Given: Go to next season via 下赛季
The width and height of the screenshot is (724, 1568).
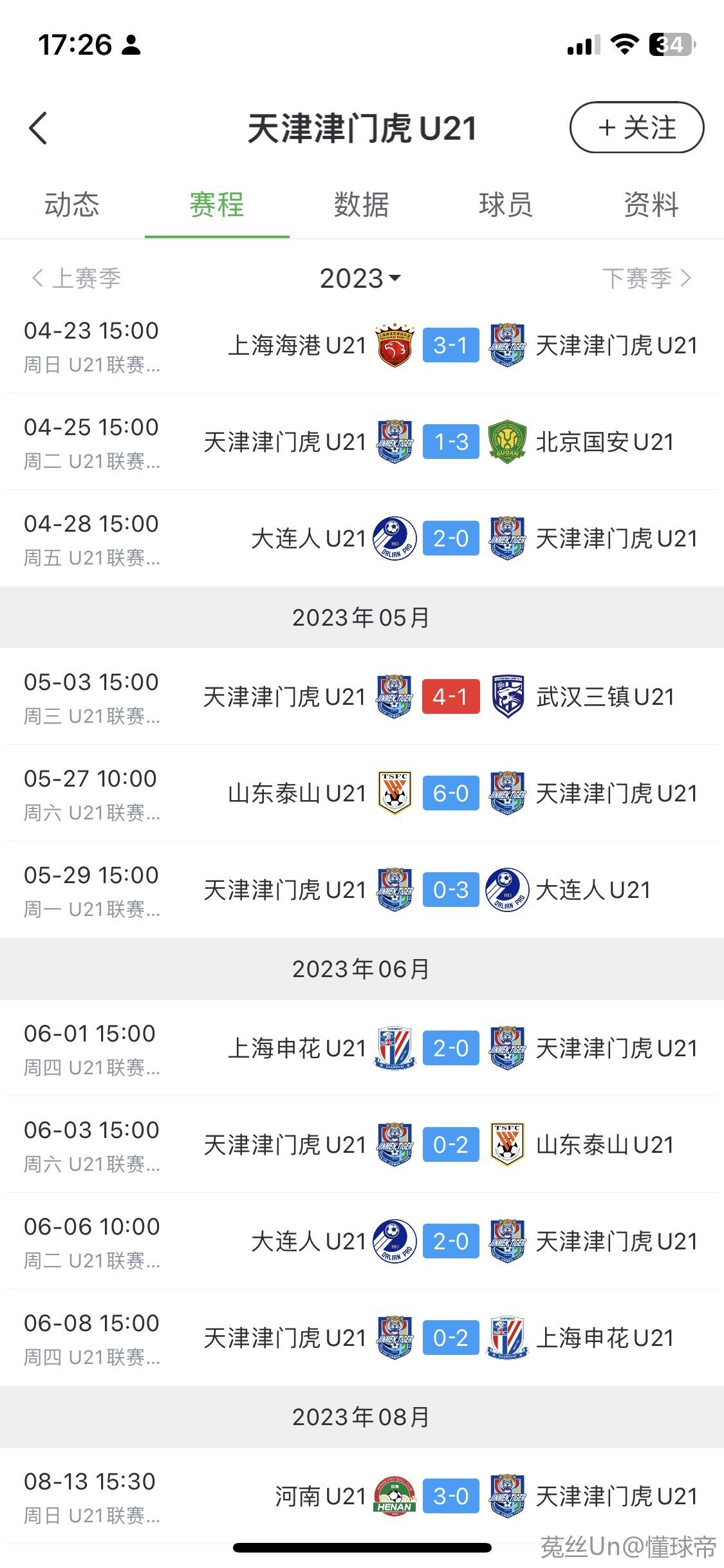Looking at the screenshot, I should [x=647, y=278].
